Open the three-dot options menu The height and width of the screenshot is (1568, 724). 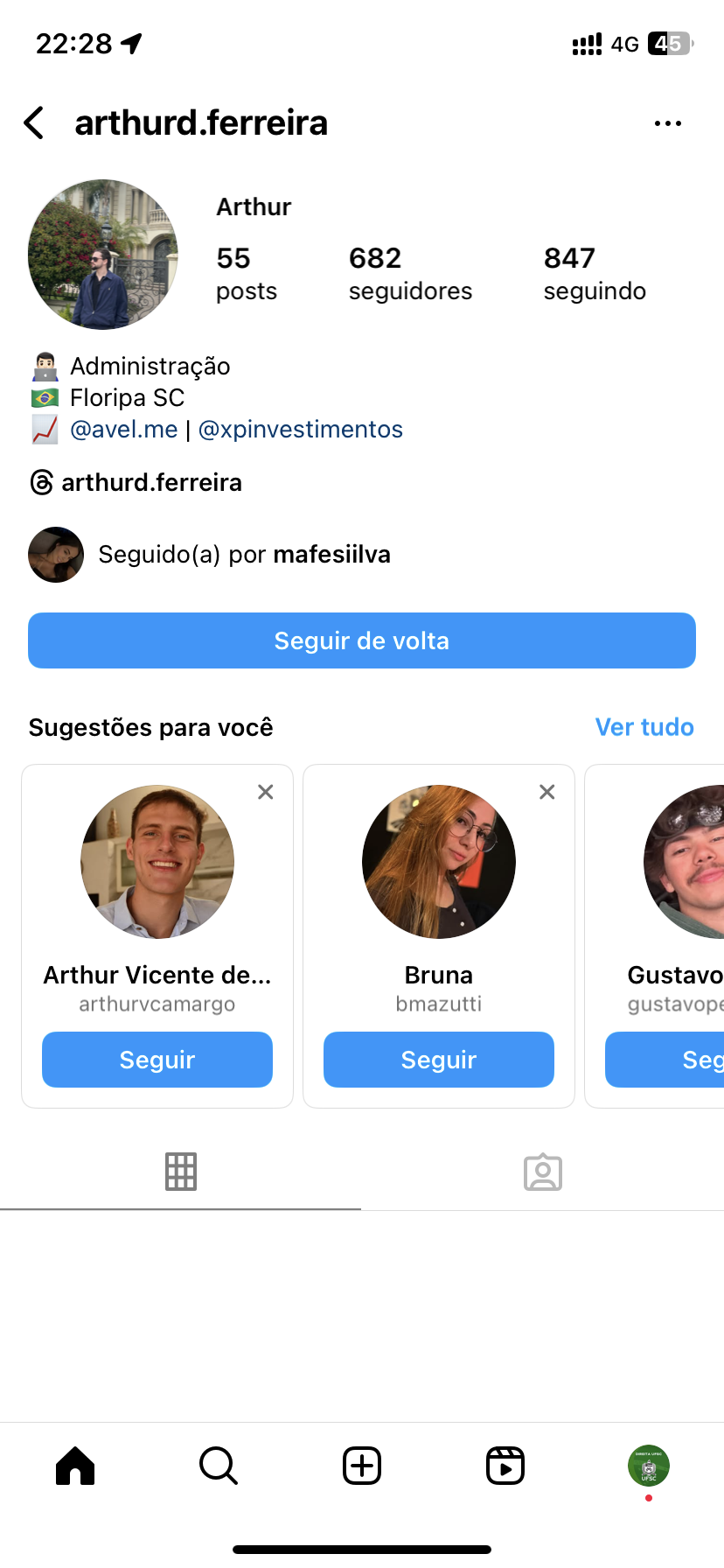tap(667, 123)
